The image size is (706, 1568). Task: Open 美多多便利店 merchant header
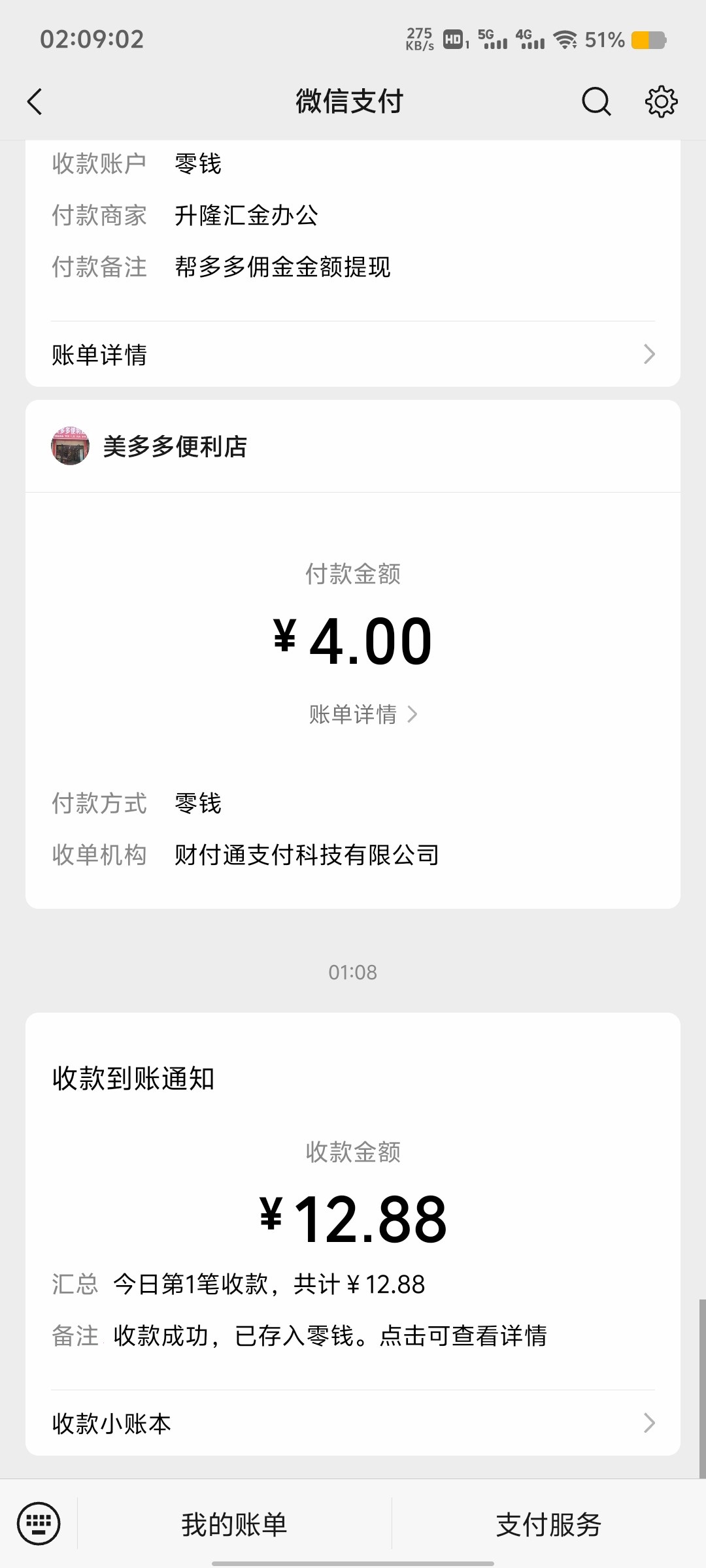[x=175, y=447]
